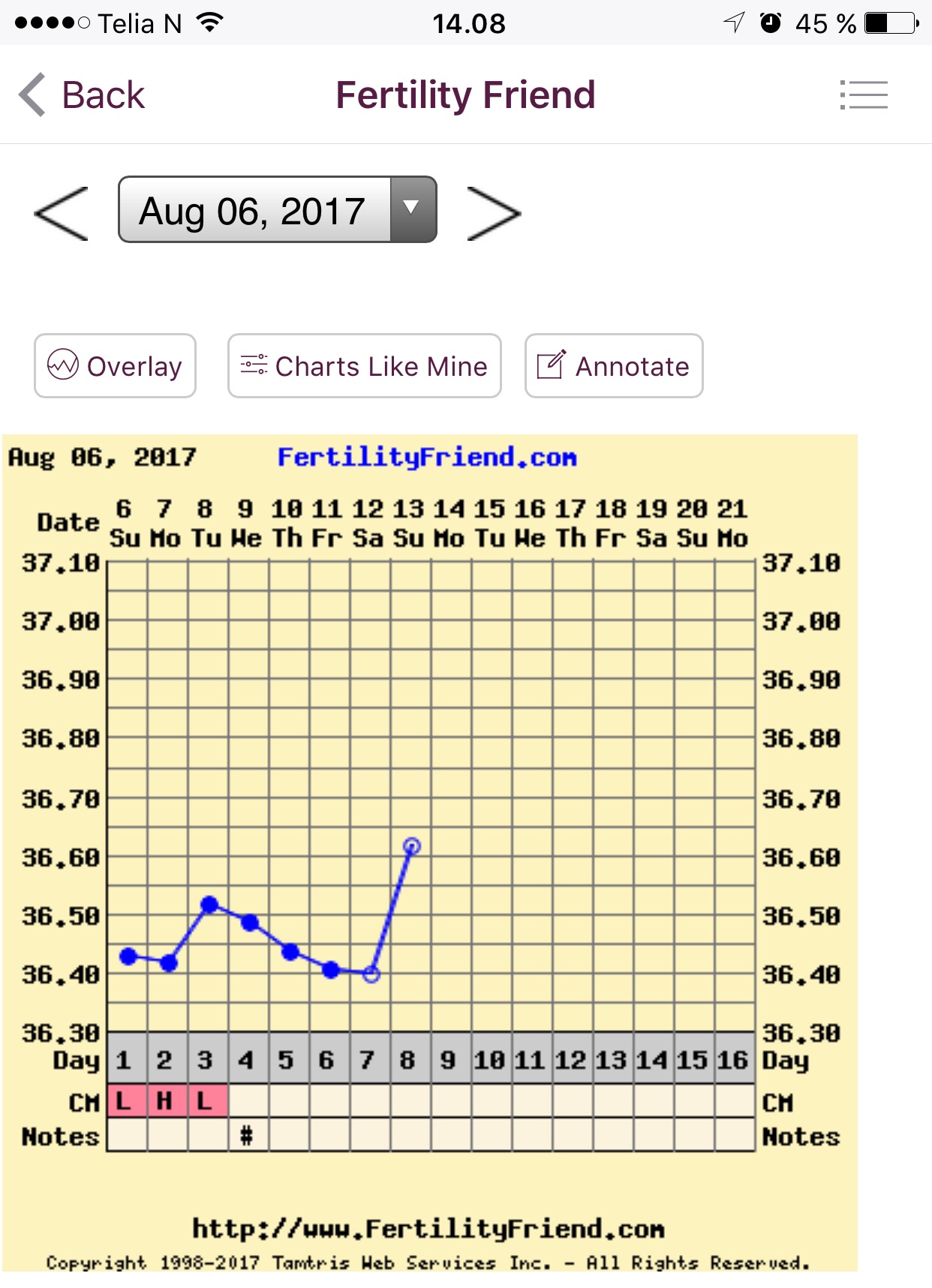Screen dimensions: 932x1288
Task: Open the list menu icon
Action: (864, 95)
